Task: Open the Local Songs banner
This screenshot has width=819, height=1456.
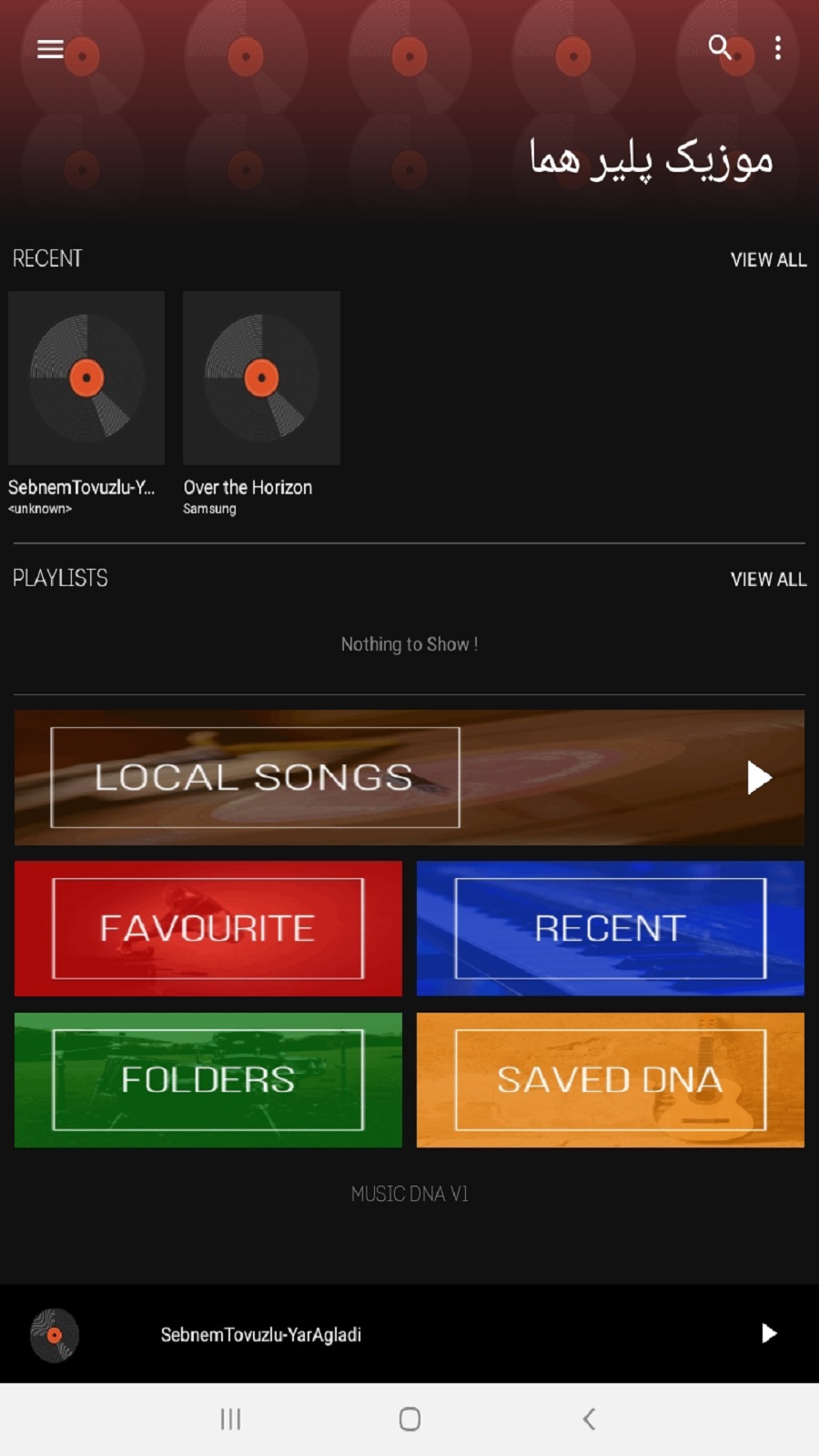Action: [255, 778]
